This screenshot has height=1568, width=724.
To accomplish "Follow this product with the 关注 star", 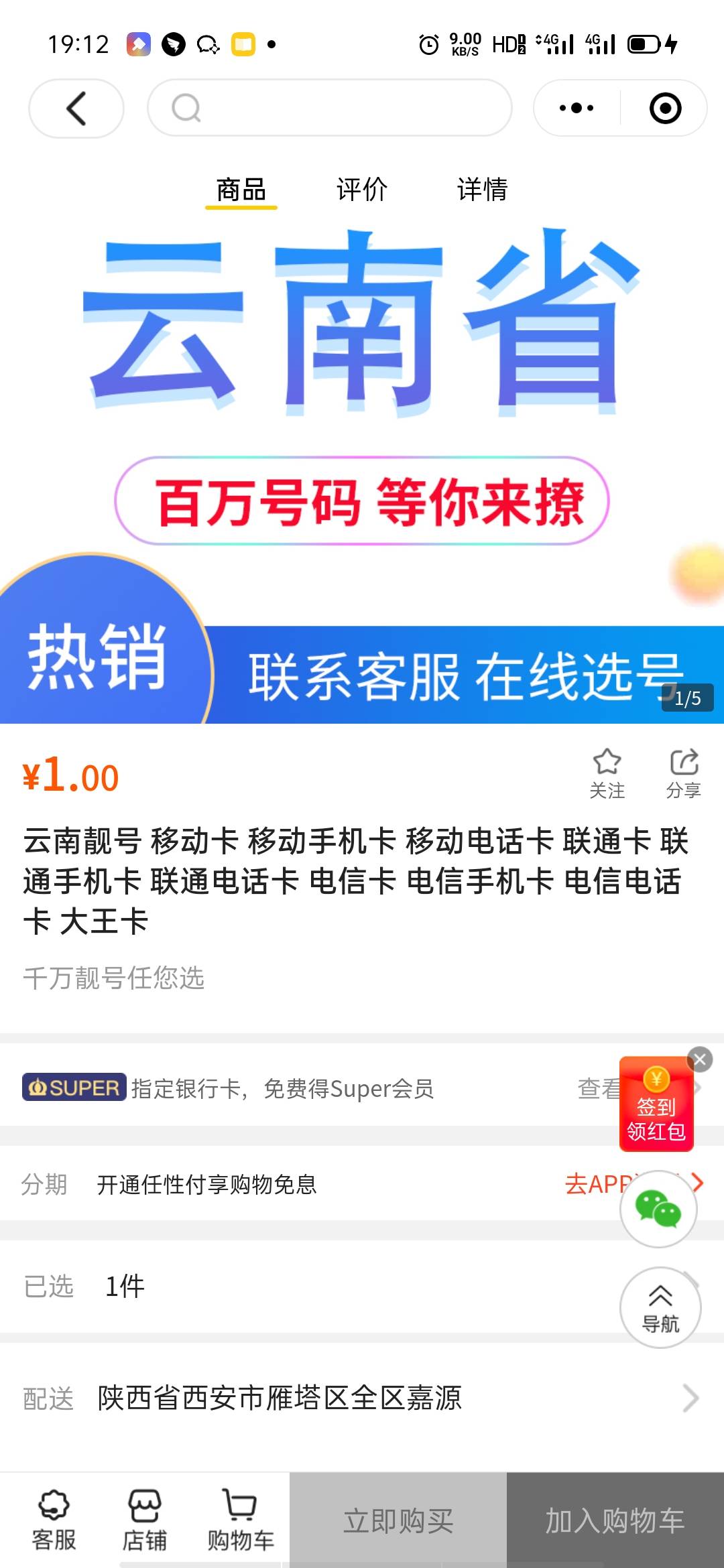I will [607, 773].
